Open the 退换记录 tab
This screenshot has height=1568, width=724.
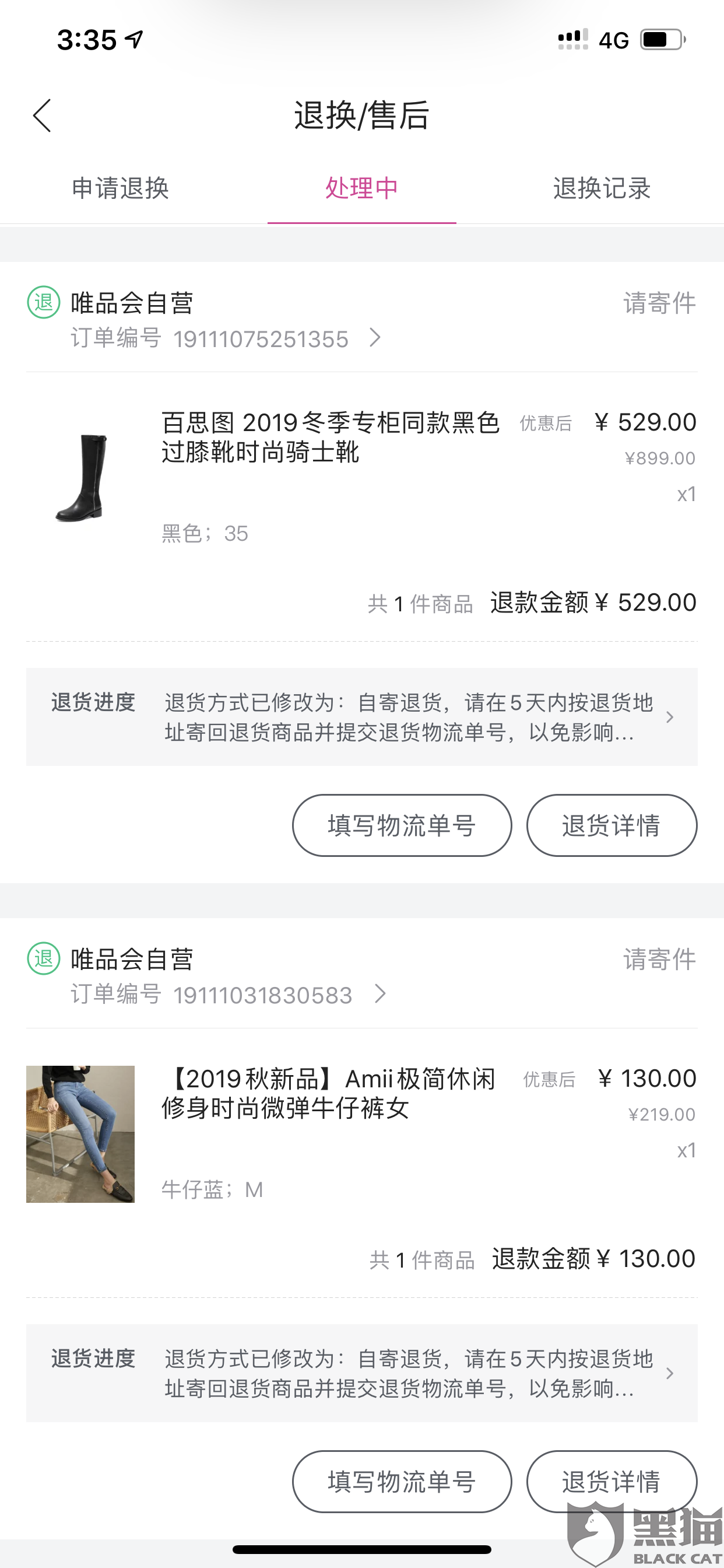(x=602, y=188)
